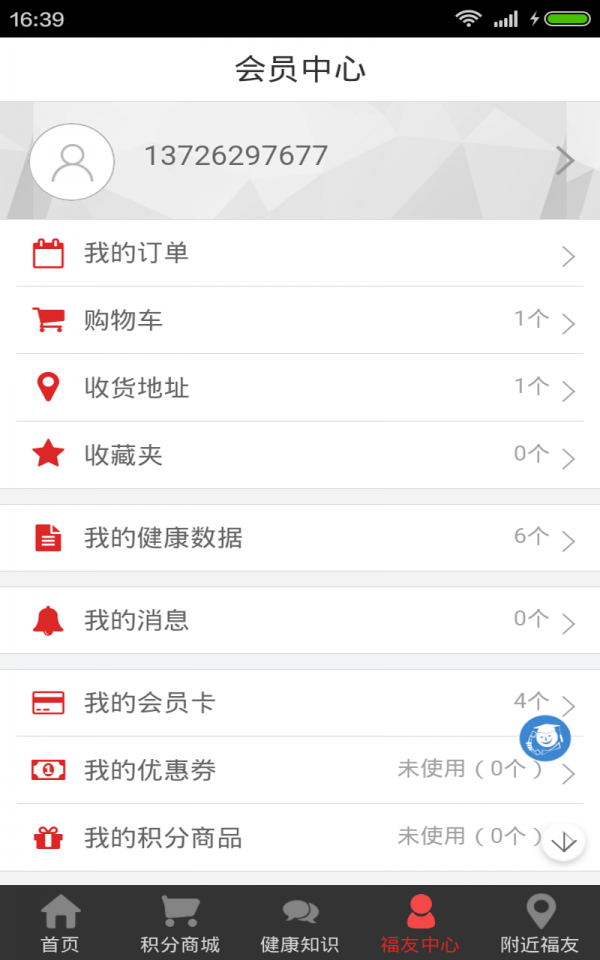Tap the round down-arrow button

[563, 842]
